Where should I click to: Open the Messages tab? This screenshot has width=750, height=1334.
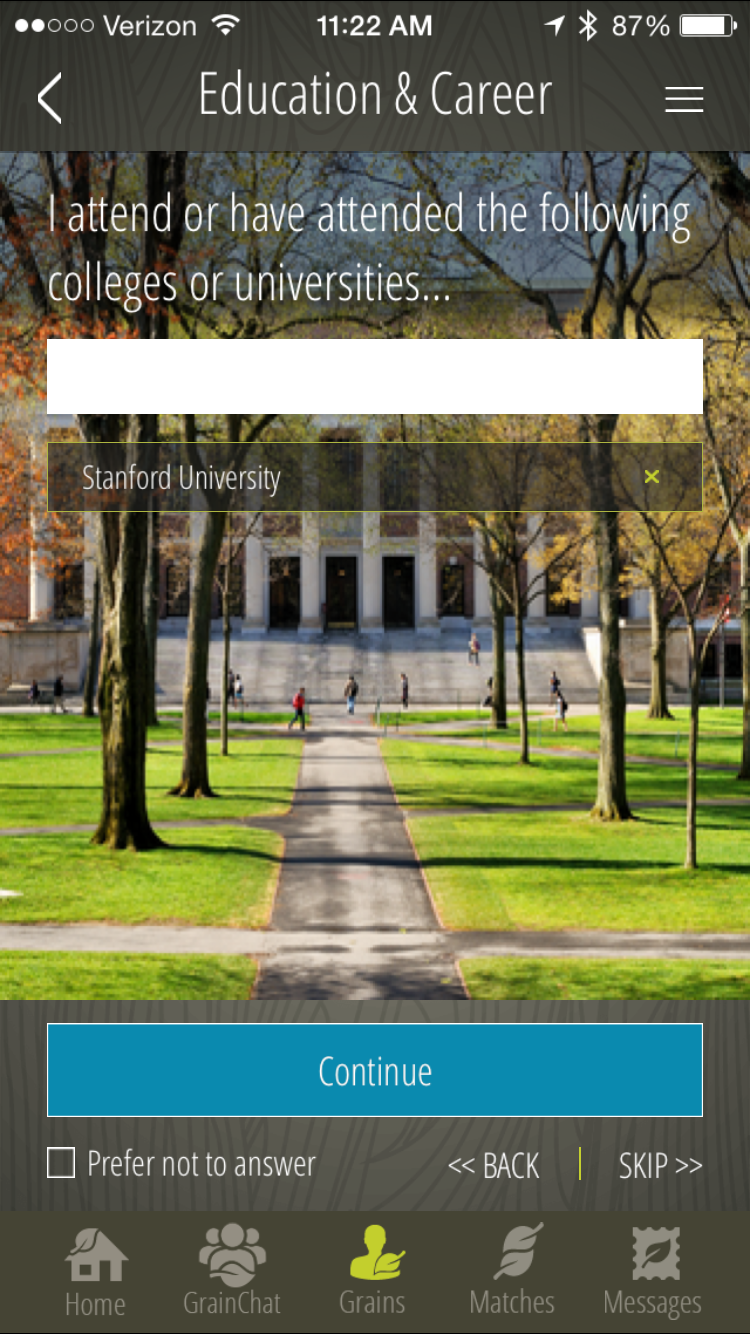pyautogui.click(x=653, y=1270)
